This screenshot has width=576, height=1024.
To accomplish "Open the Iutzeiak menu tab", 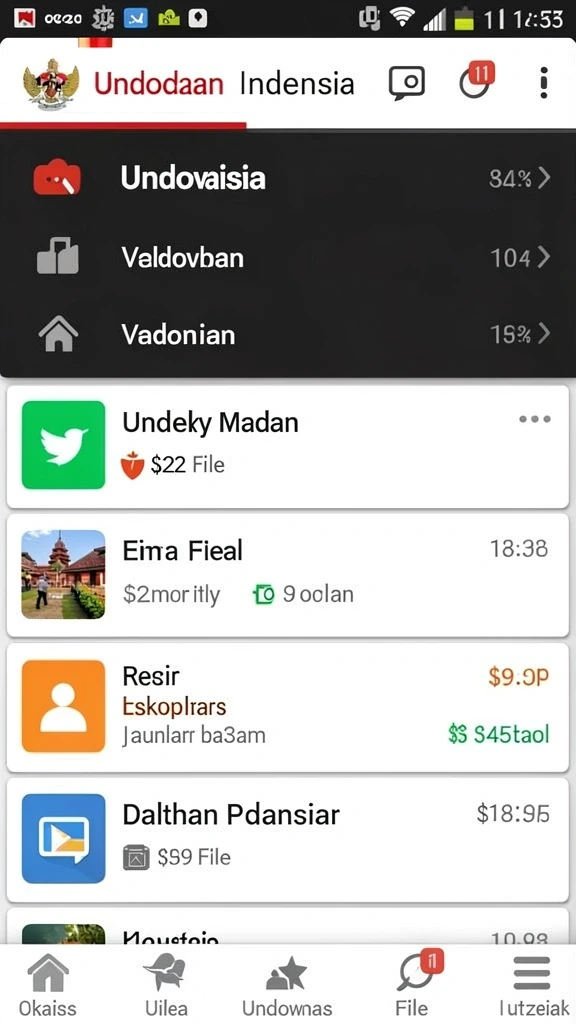I will pyautogui.click(x=533, y=985).
